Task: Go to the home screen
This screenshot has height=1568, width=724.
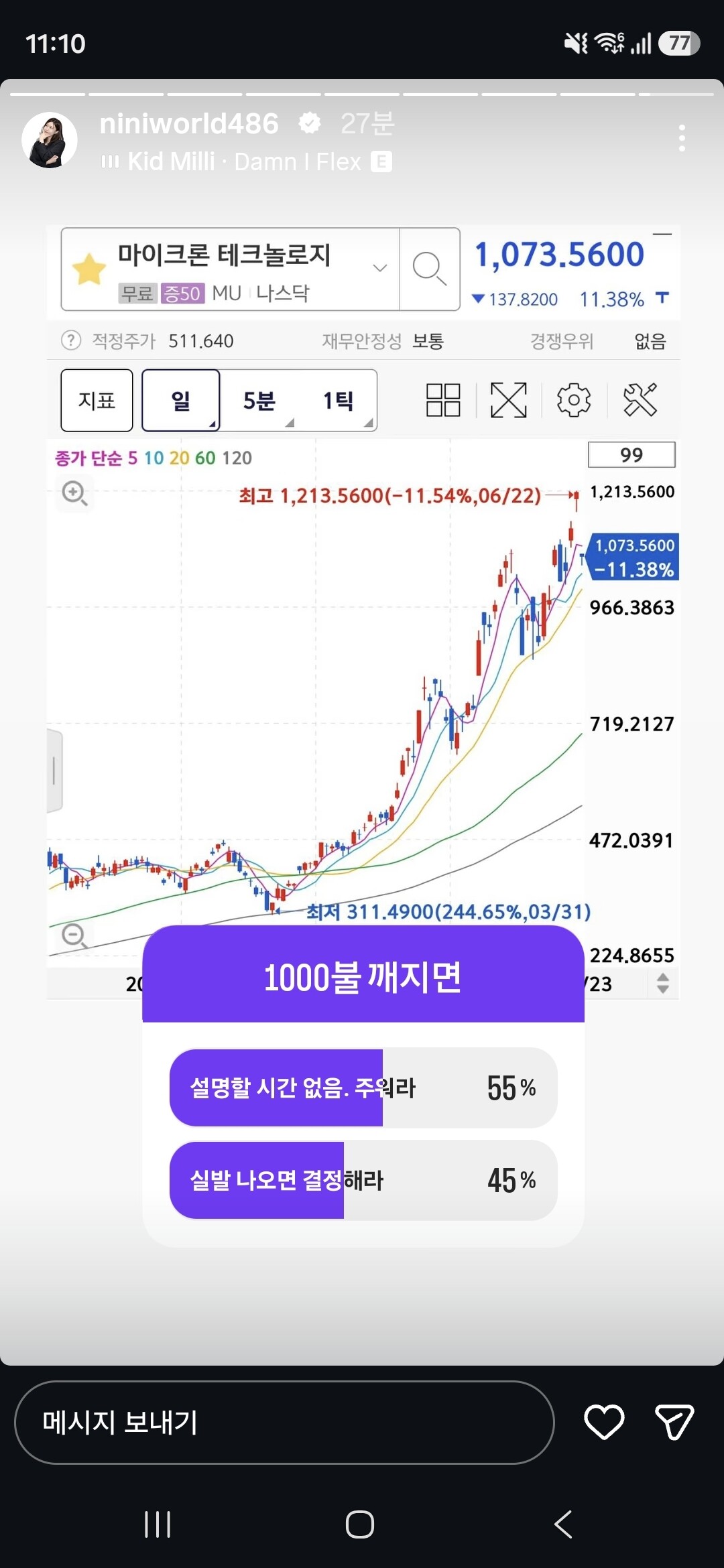Action: (360, 1524)
